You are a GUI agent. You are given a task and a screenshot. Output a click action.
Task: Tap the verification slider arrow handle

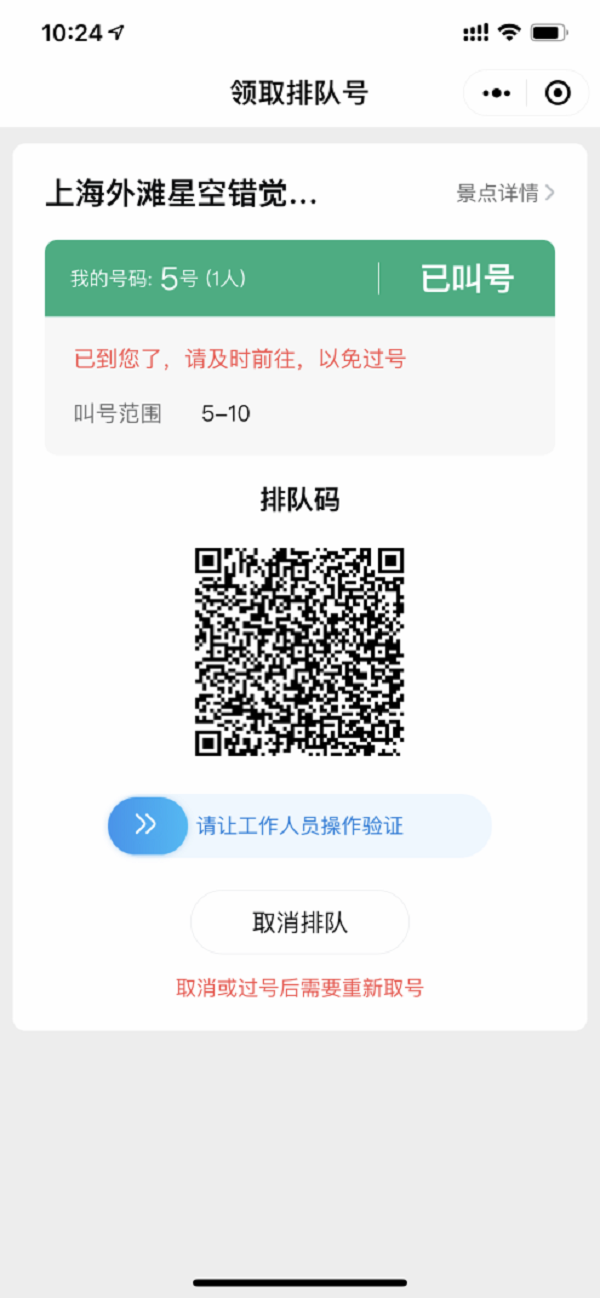(147, 825)
